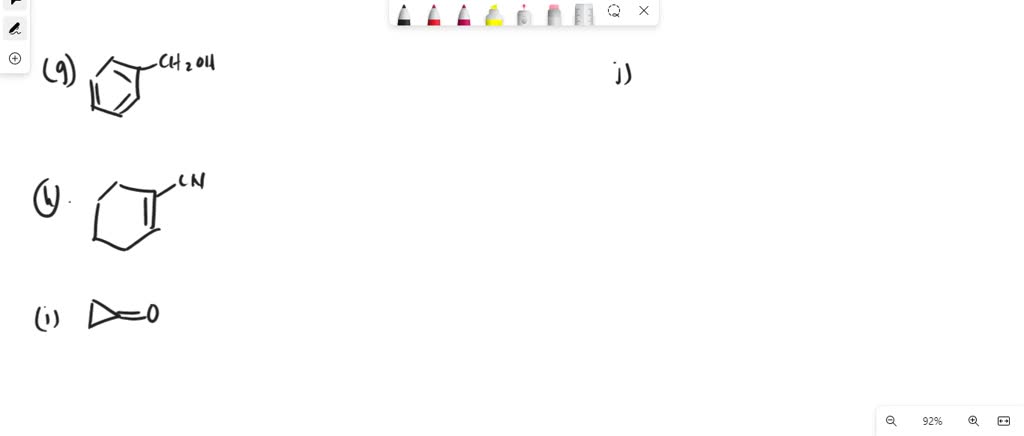Switch to the pointer select mode
This screenshot has height=436, width=1024.
(15, 3)
